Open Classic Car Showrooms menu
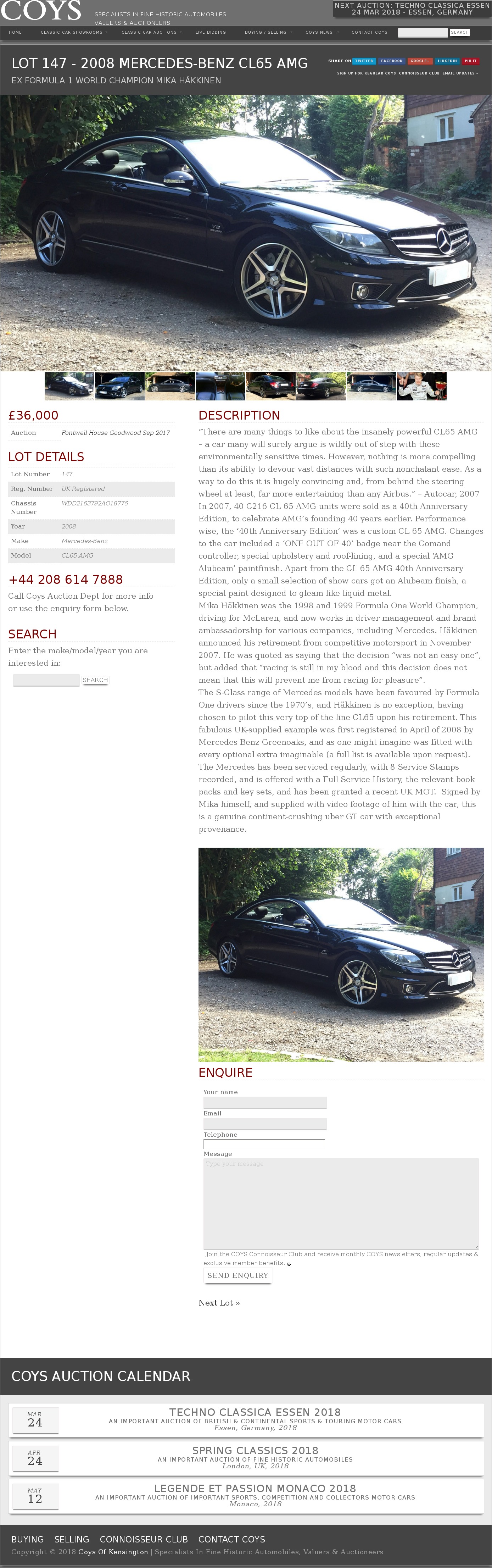Image resolution: width=492 pixels, height=1568 pixels. pos(72,32)
